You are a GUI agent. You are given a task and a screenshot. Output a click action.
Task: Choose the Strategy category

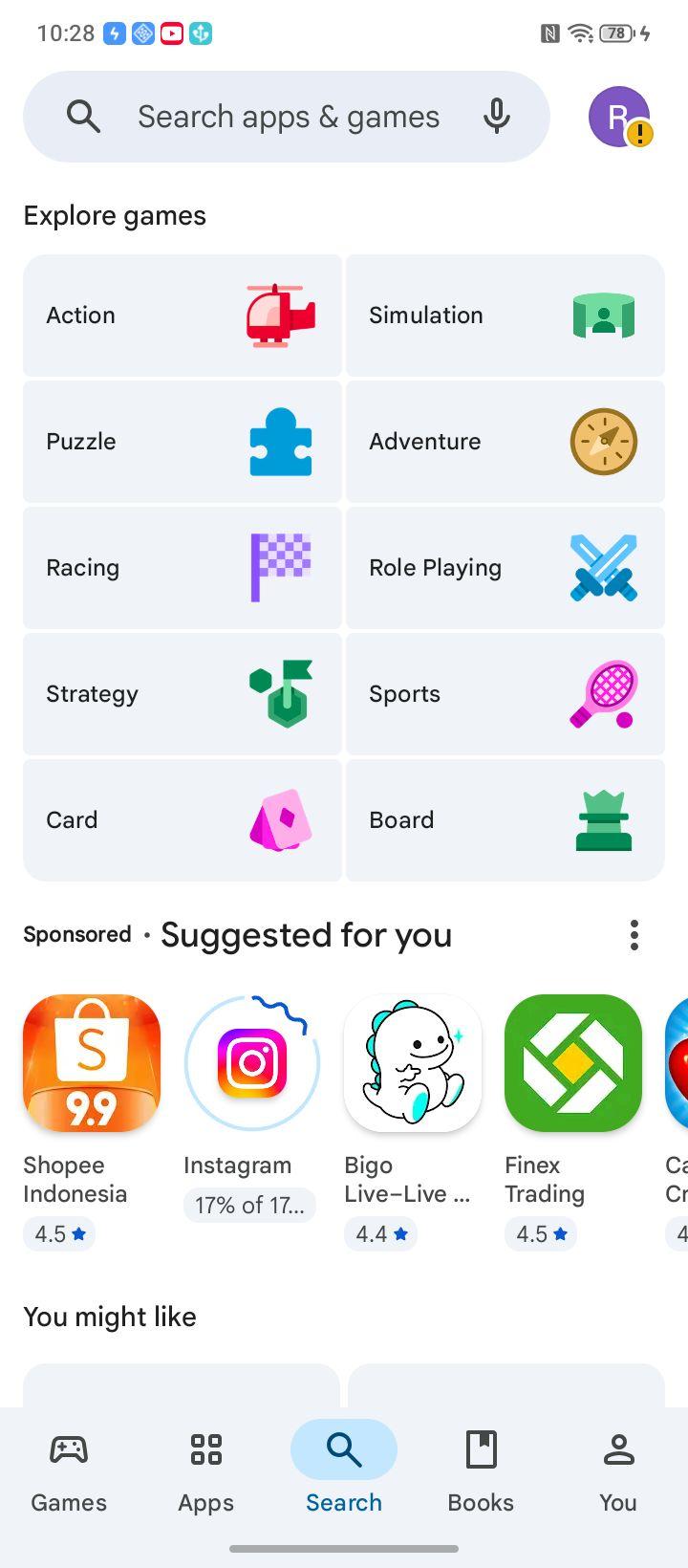click(x=183, y=694)
